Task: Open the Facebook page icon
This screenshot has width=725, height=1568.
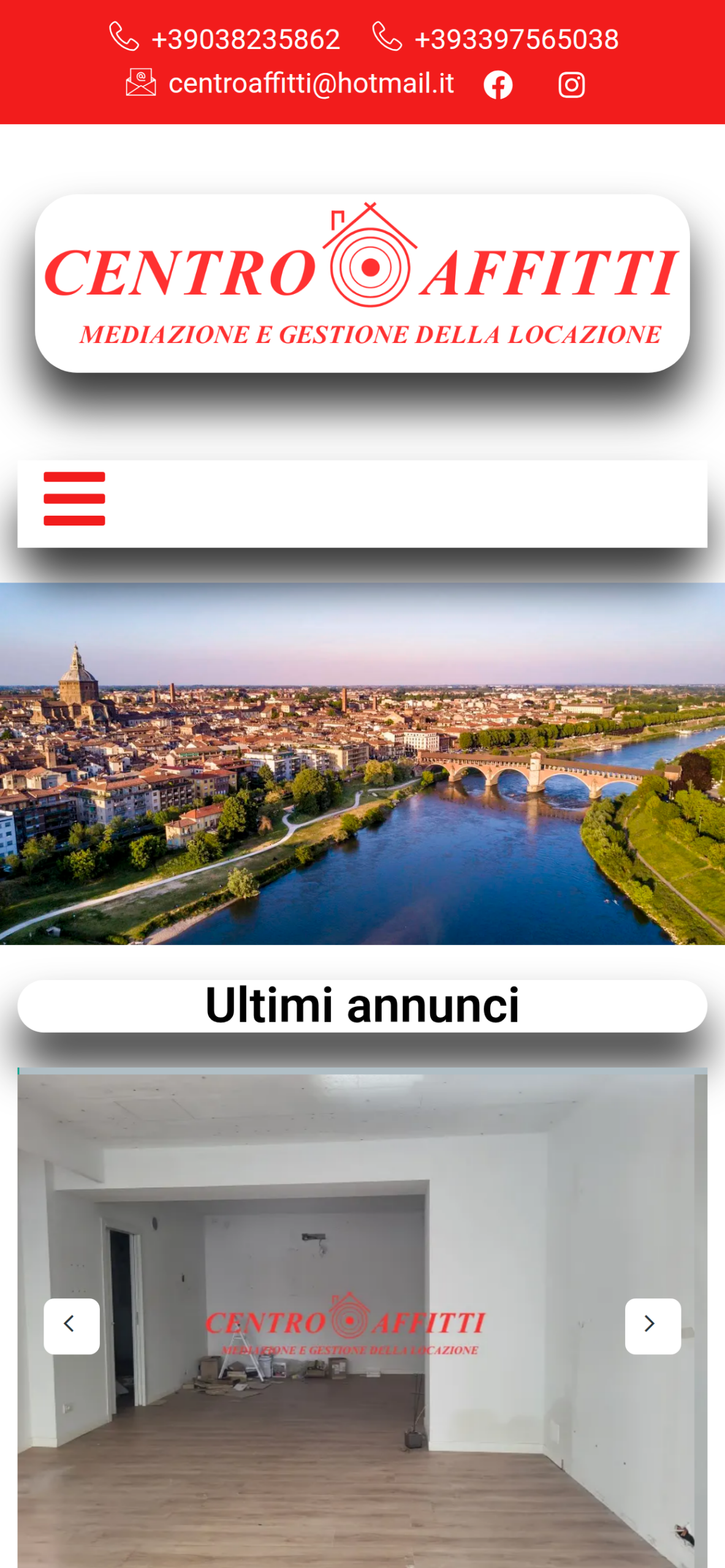Action: pyautogui.click(x=498, y=85)
